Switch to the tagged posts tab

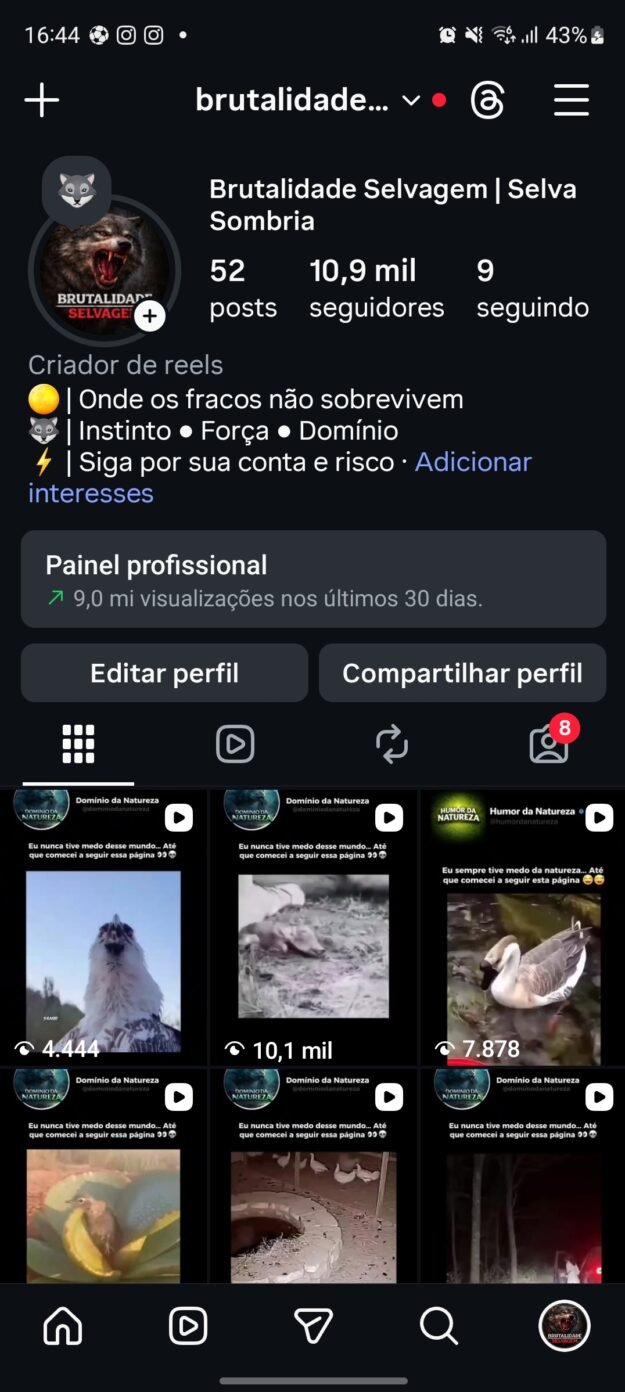point(549,744)
